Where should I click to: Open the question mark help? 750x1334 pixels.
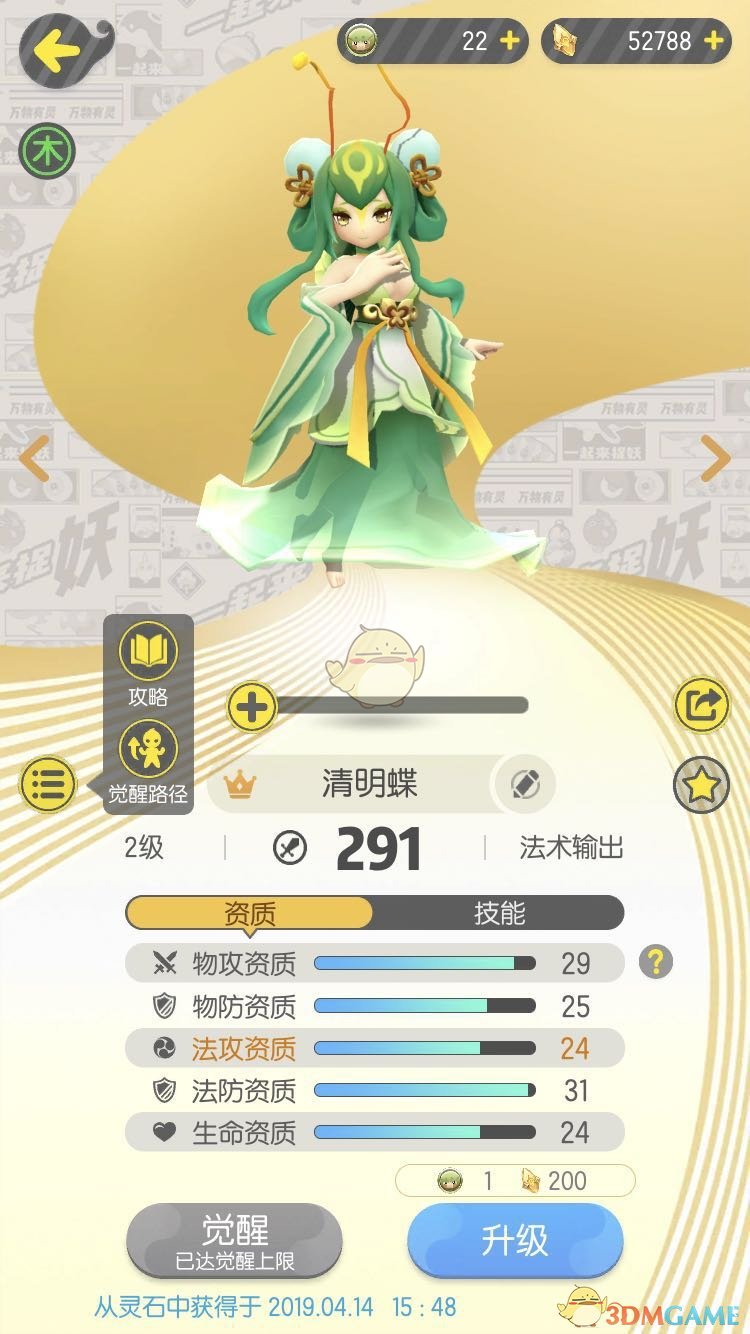point(656,963)
